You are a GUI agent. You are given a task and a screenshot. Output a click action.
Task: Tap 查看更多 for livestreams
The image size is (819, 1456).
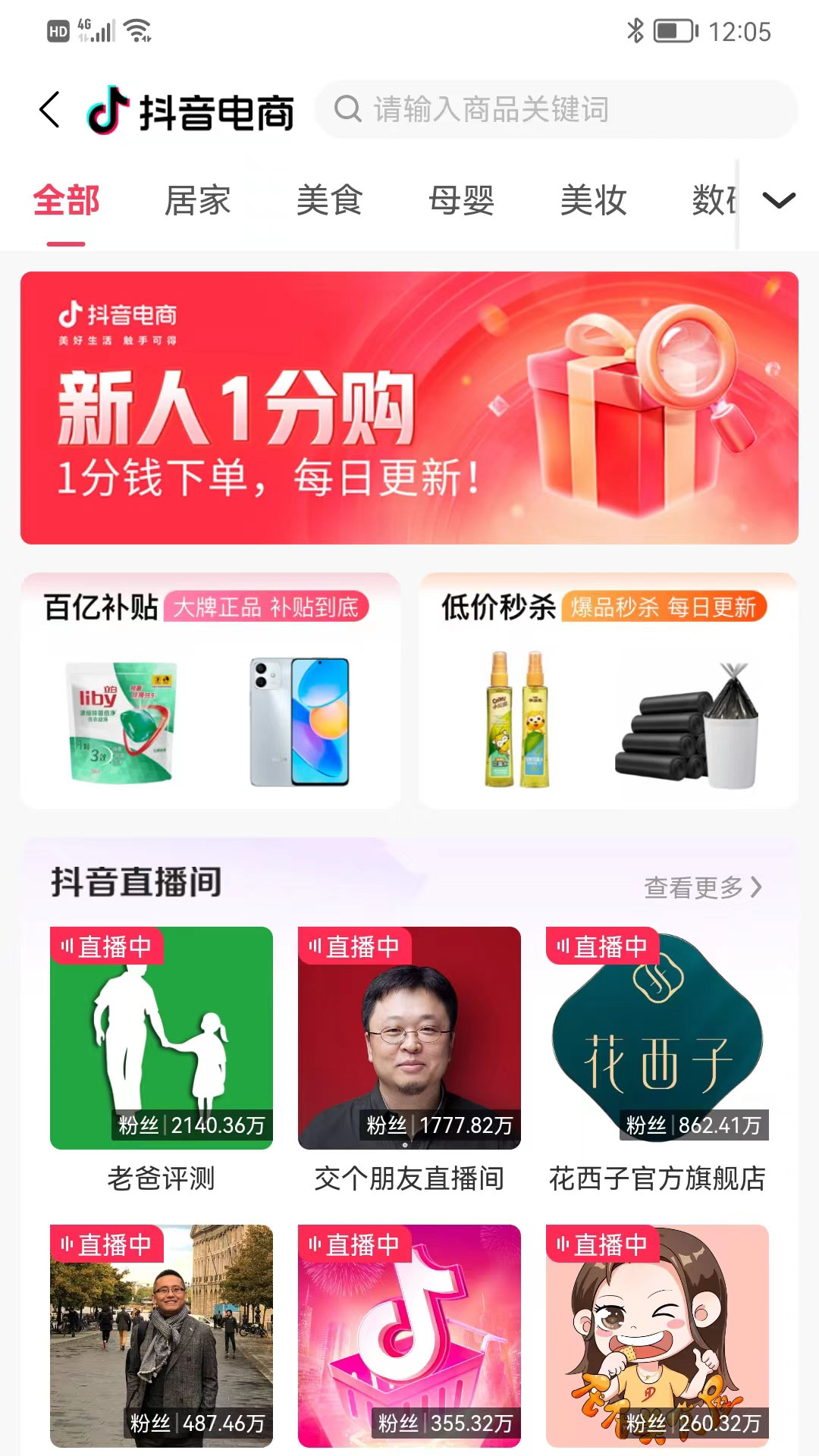coord(702,887)
